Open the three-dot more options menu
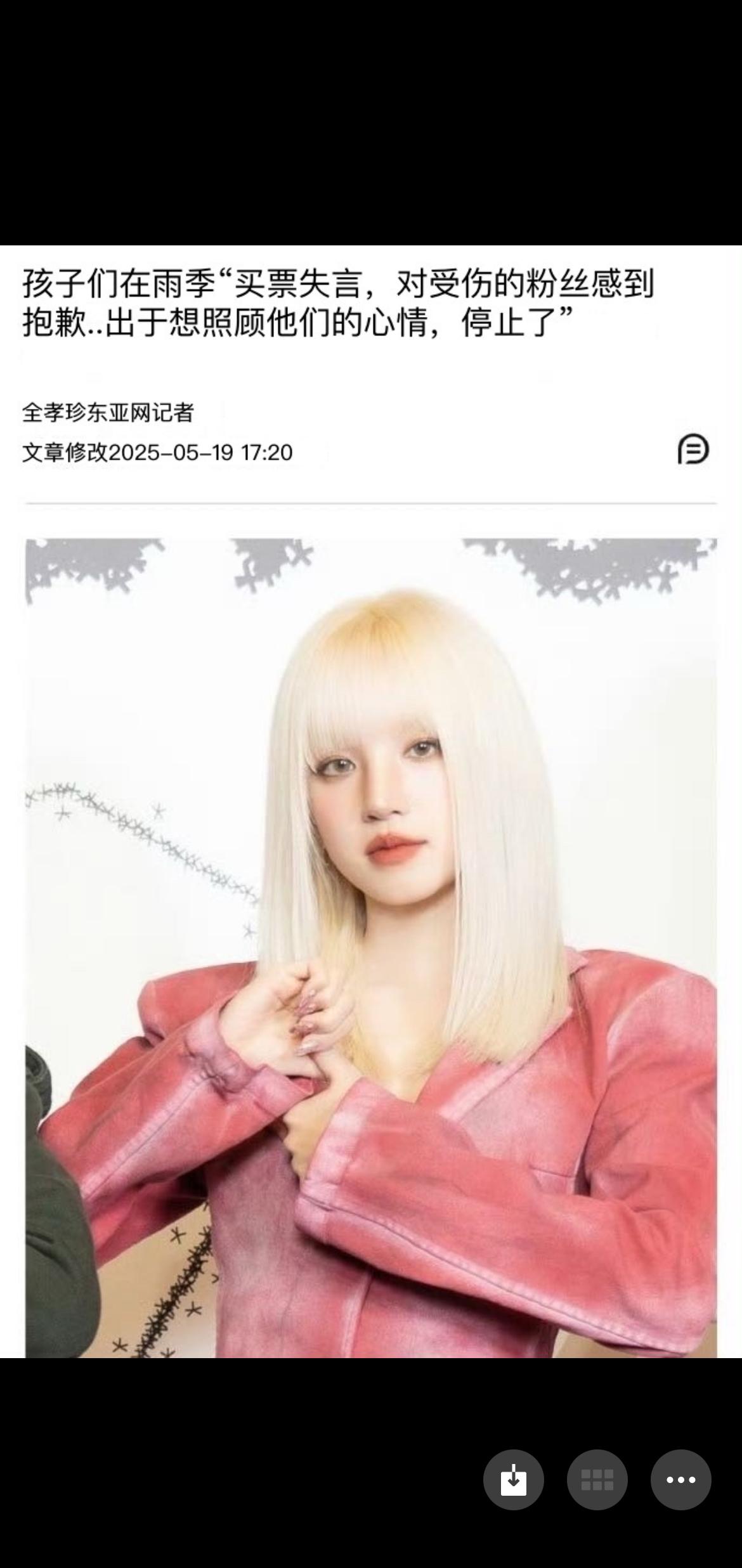 coord(680,1480)
